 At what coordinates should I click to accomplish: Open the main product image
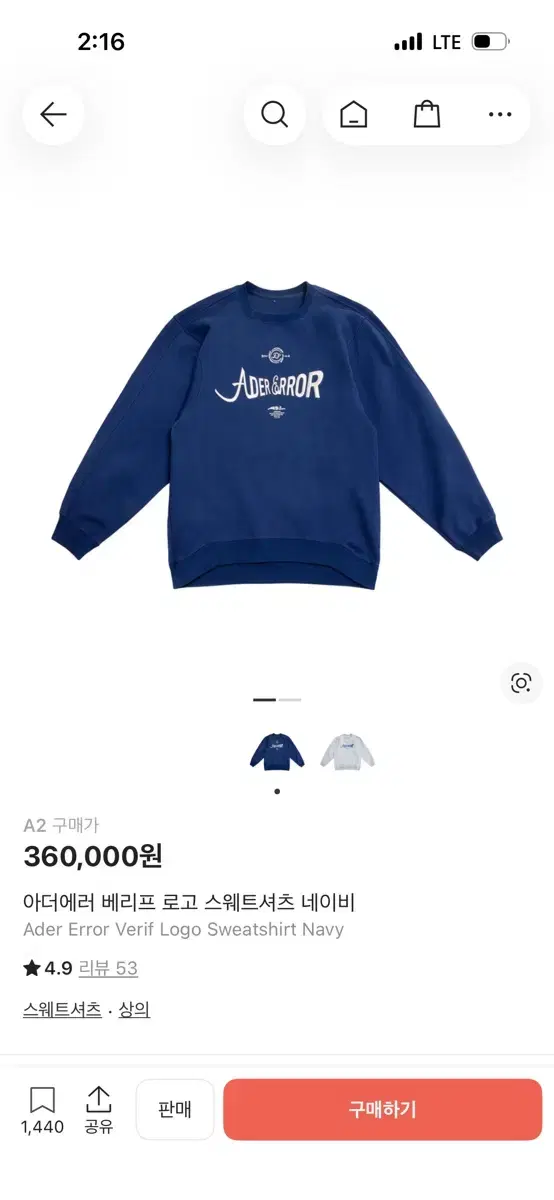click(x=277, y=434)
